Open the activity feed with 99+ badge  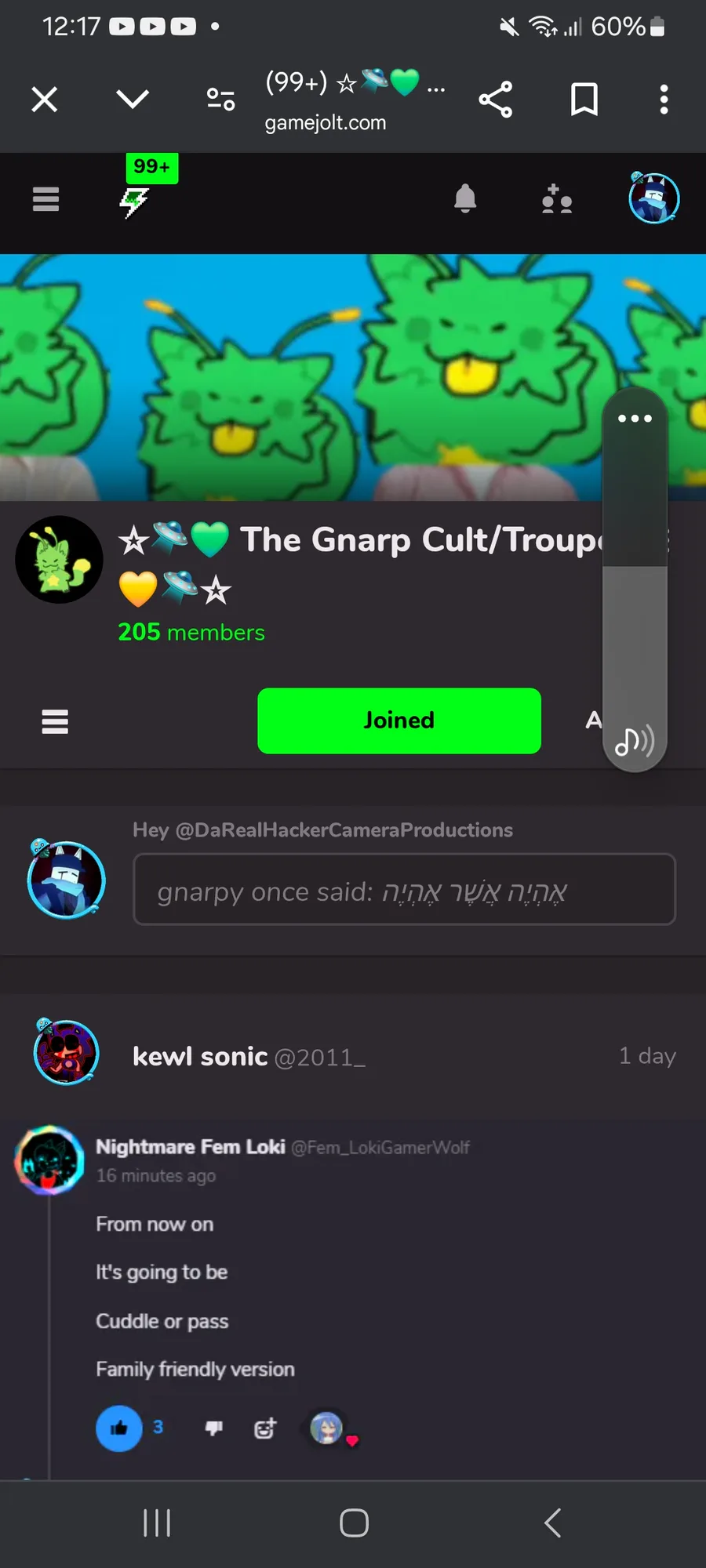pos(135,201)
